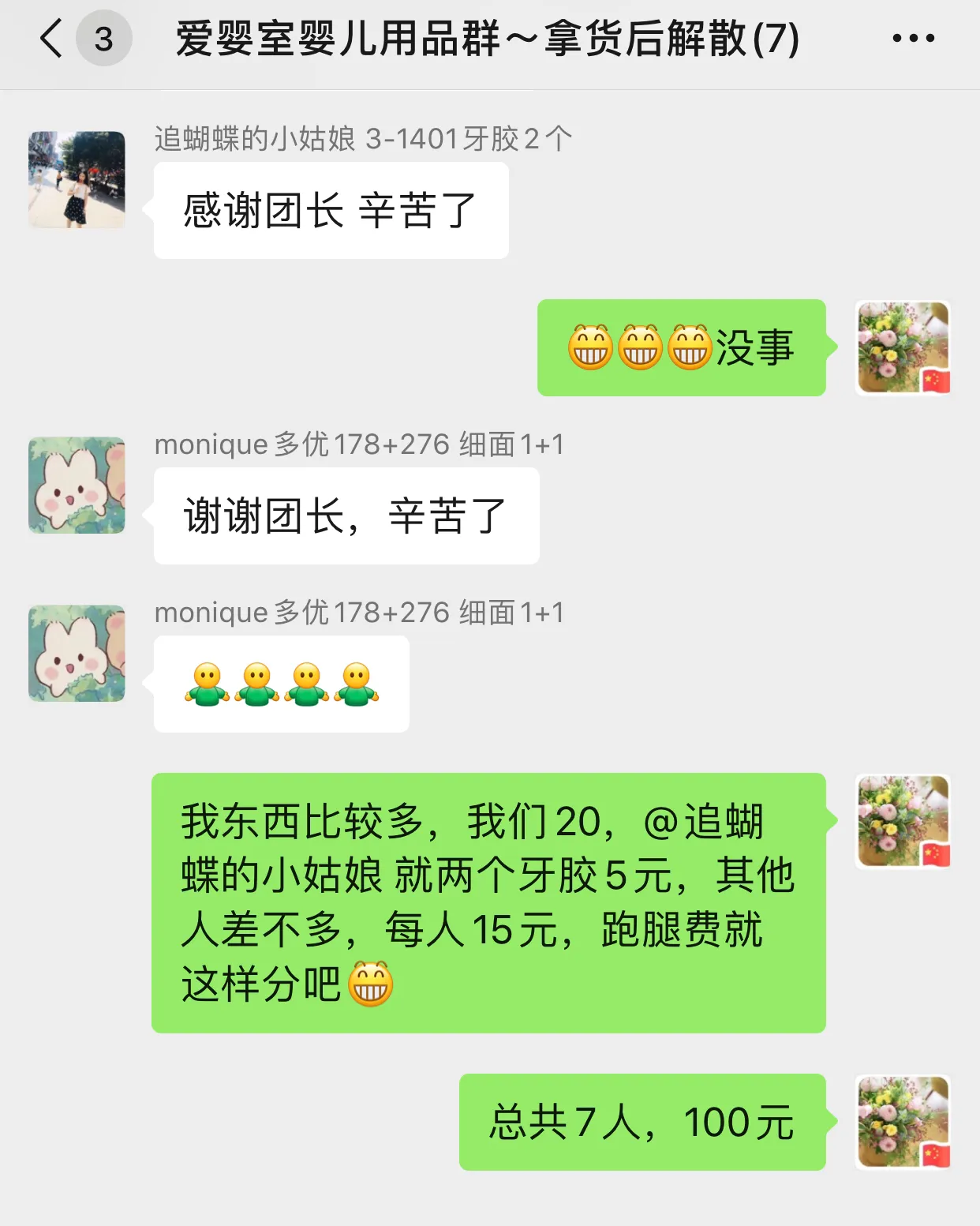
Task: Tap the back chevron to exit chat
Action: [50, 38]
